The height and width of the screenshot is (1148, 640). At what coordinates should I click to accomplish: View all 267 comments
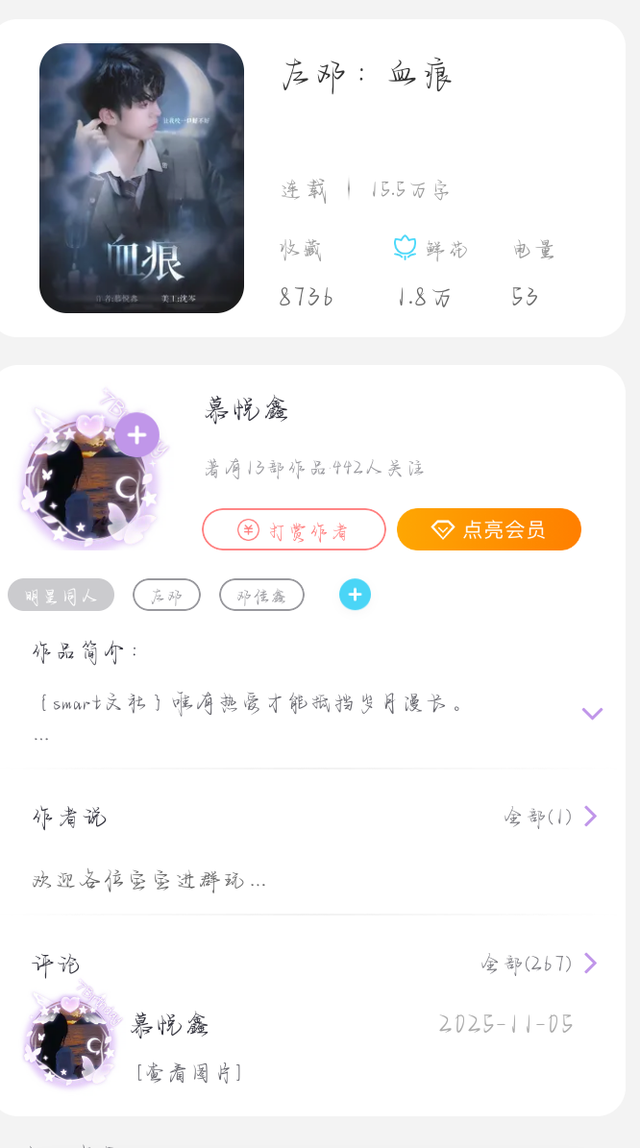(539, 963)
